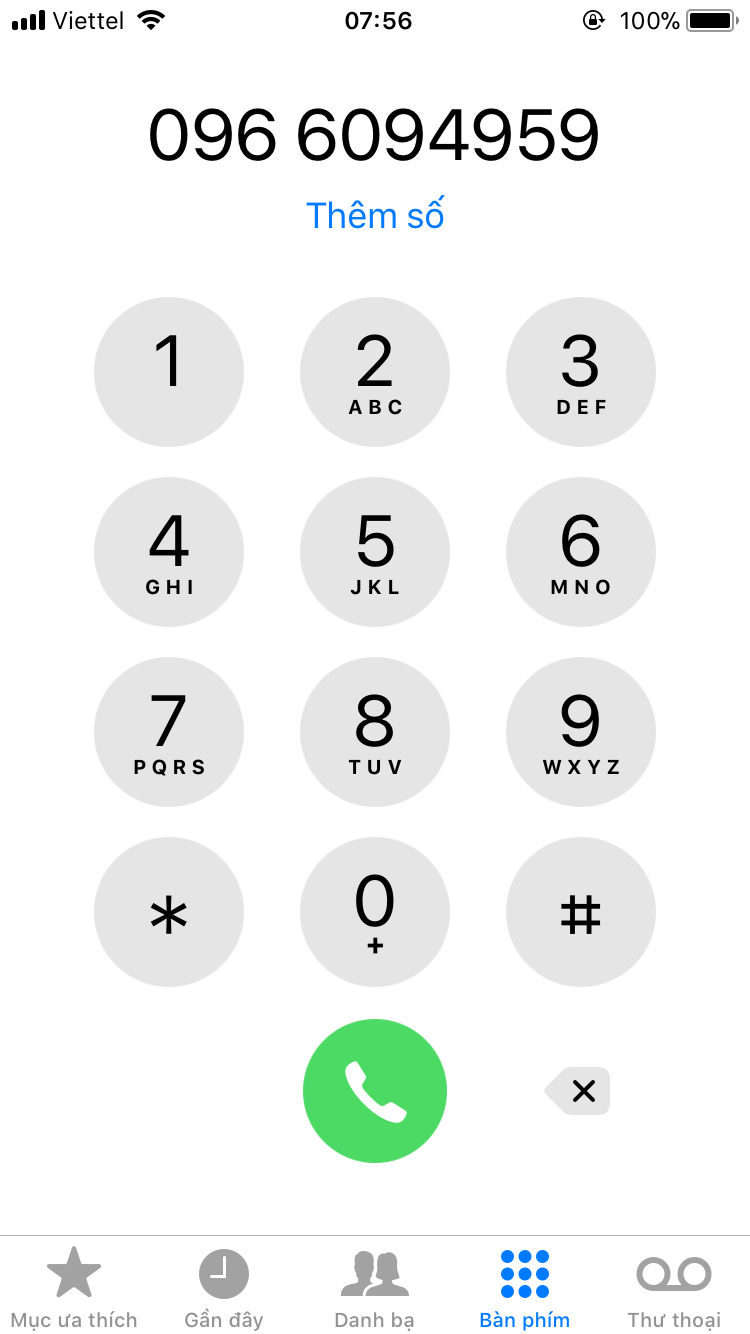
Task: Tap the Thêm số link
Action: pos(375,215)
